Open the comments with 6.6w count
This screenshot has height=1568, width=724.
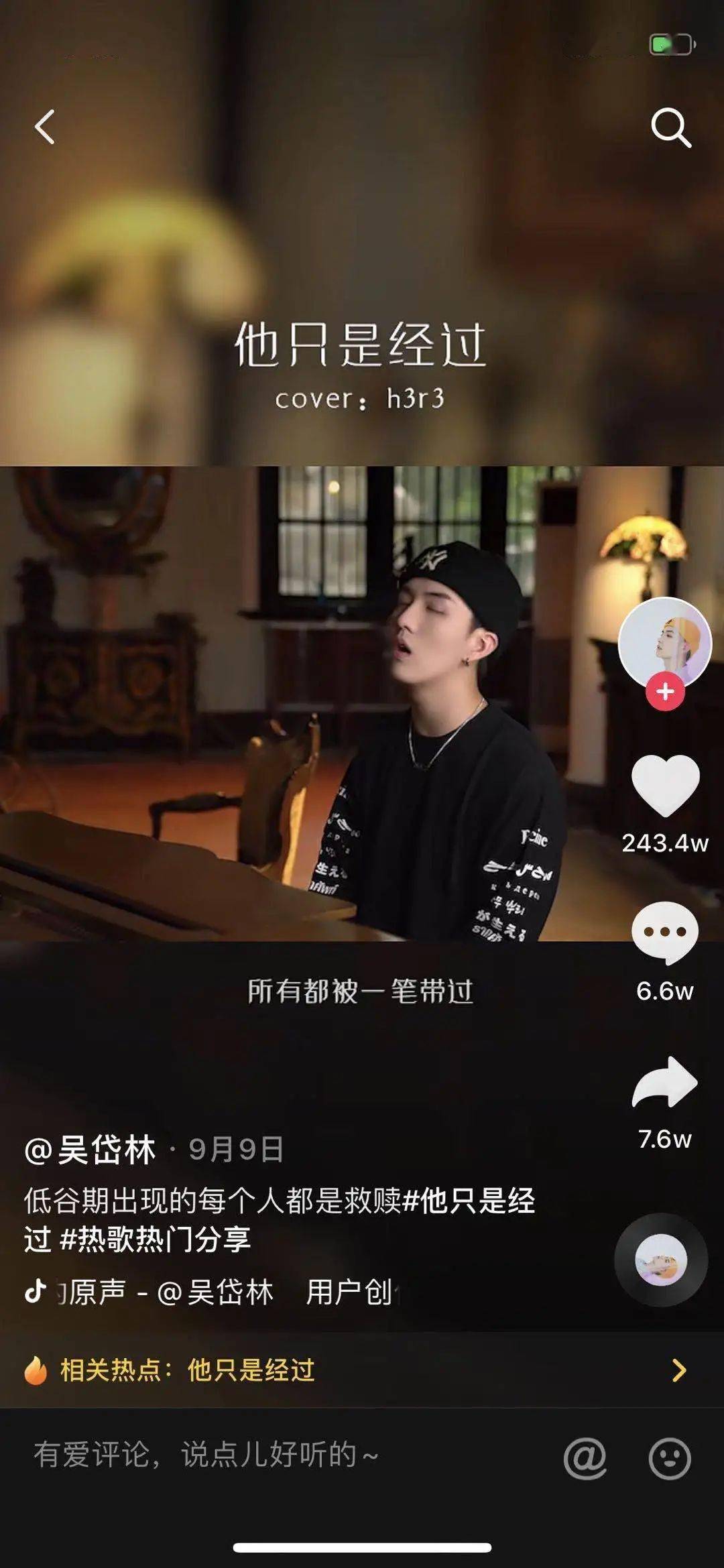[x=665, y=932]
